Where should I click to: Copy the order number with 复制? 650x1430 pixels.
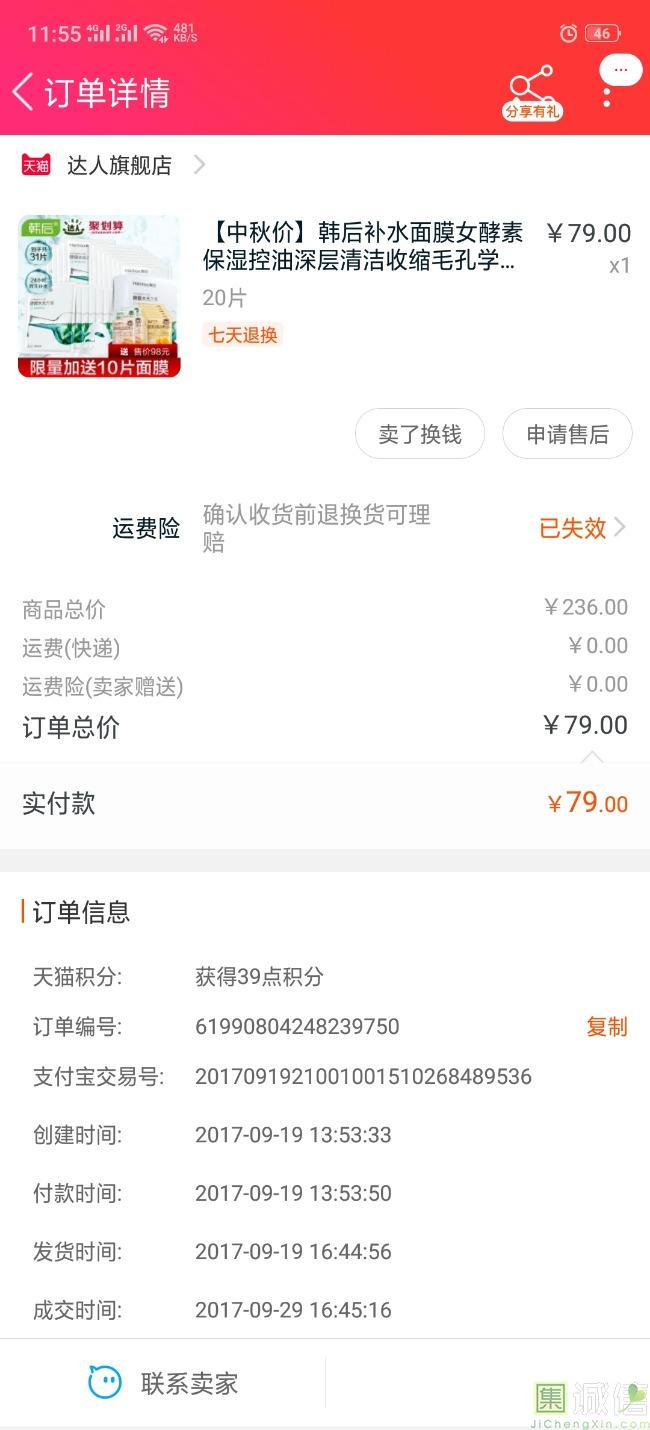click(x=606, y=1027)
